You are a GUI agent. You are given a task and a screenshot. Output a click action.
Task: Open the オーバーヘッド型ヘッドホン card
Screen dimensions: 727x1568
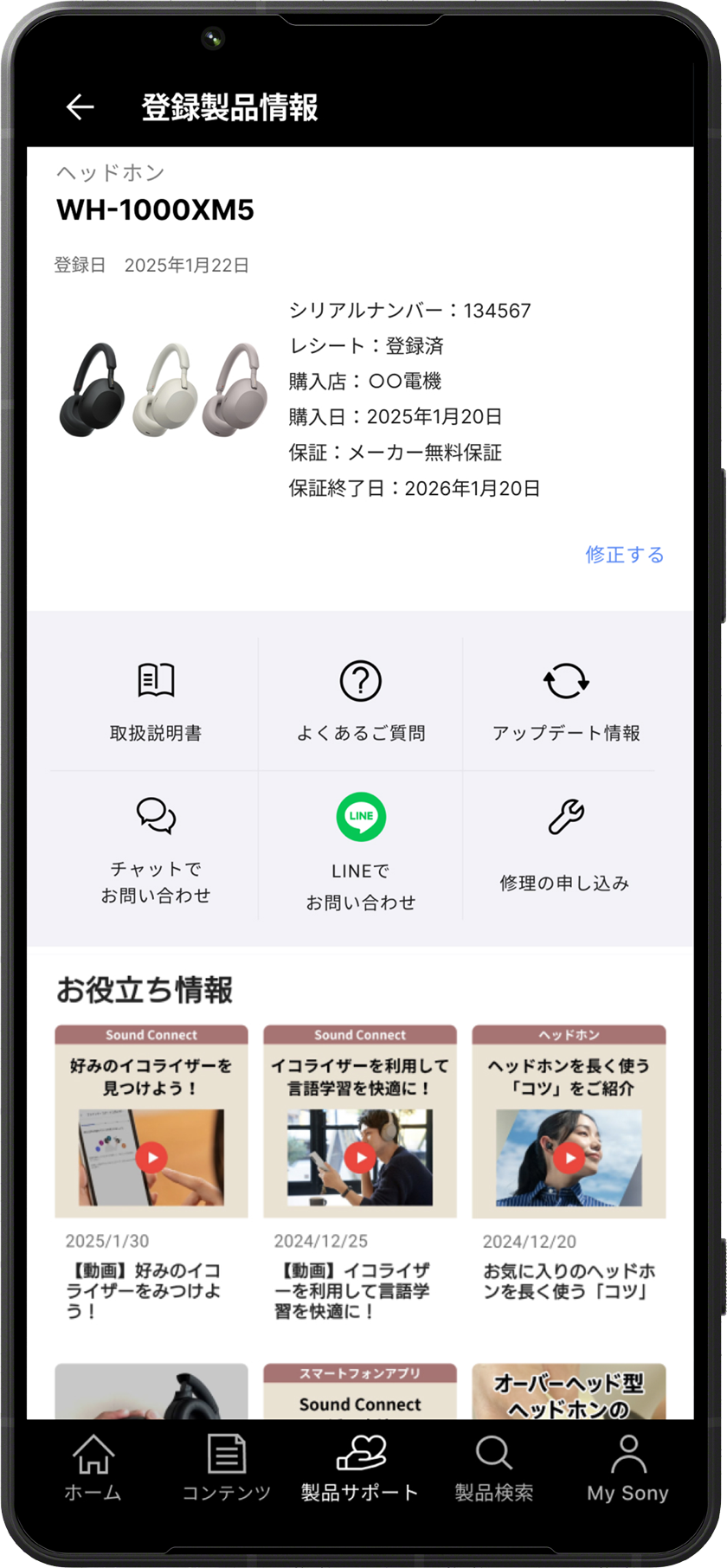pos(569,1391)
